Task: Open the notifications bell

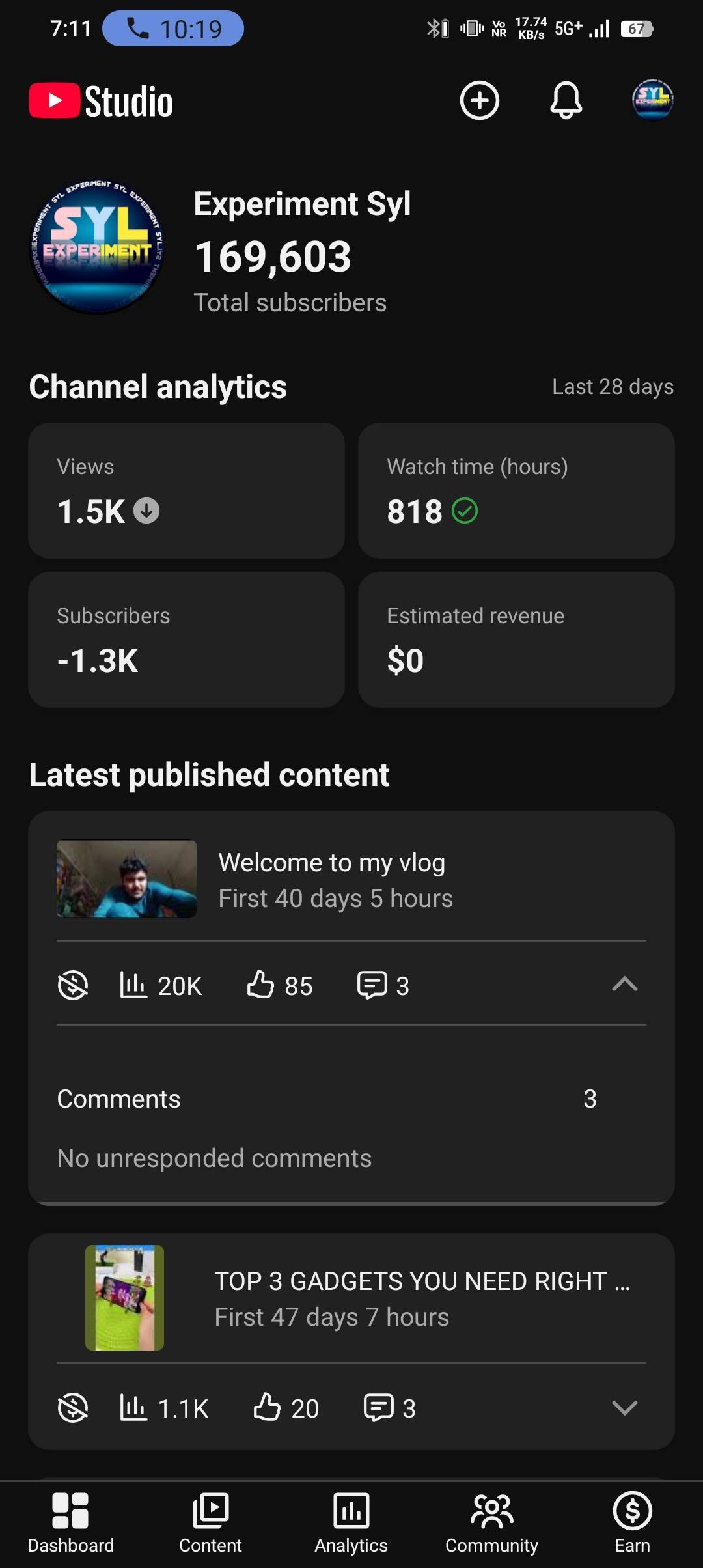Action: [566, 100]
